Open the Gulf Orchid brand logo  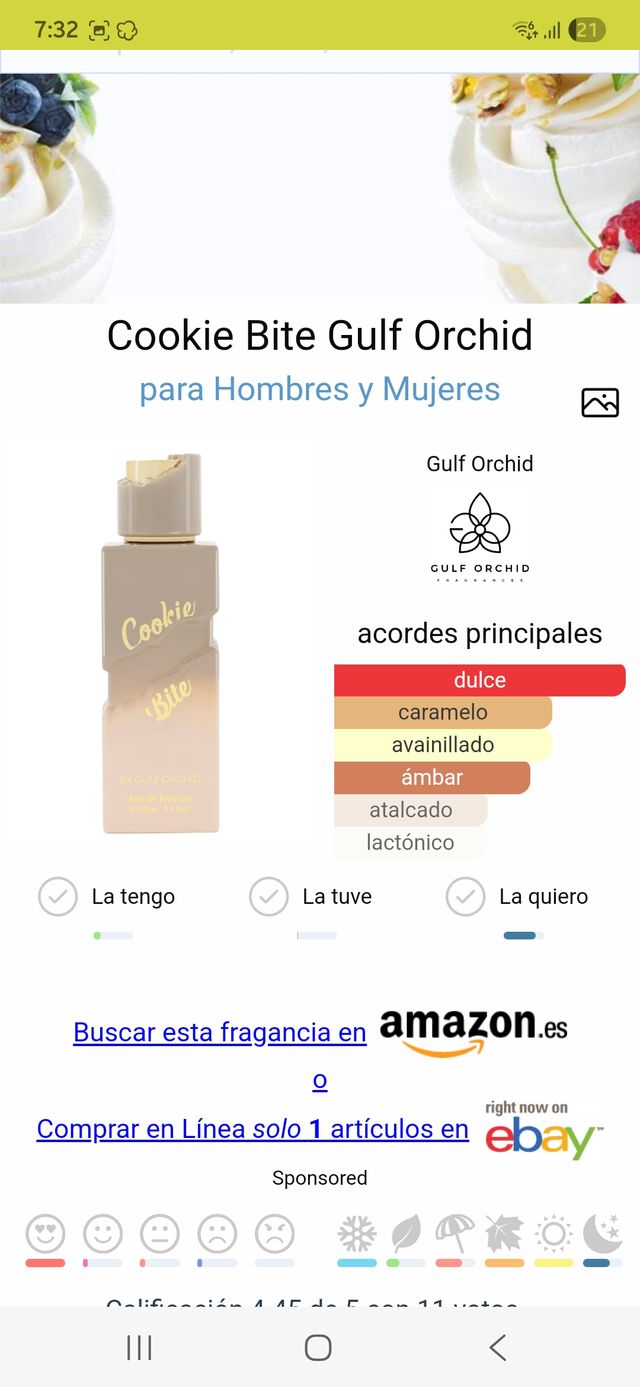coord(480,535)
